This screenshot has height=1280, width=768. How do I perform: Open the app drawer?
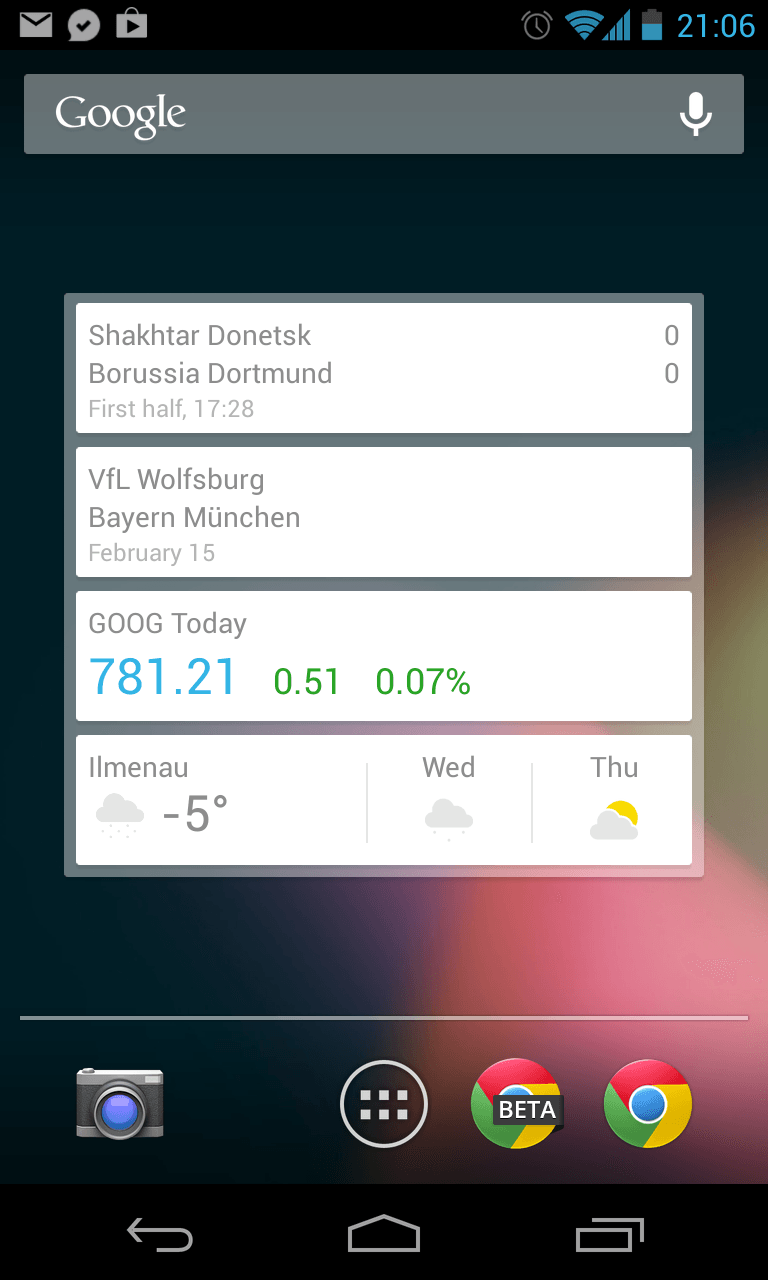384,1104
